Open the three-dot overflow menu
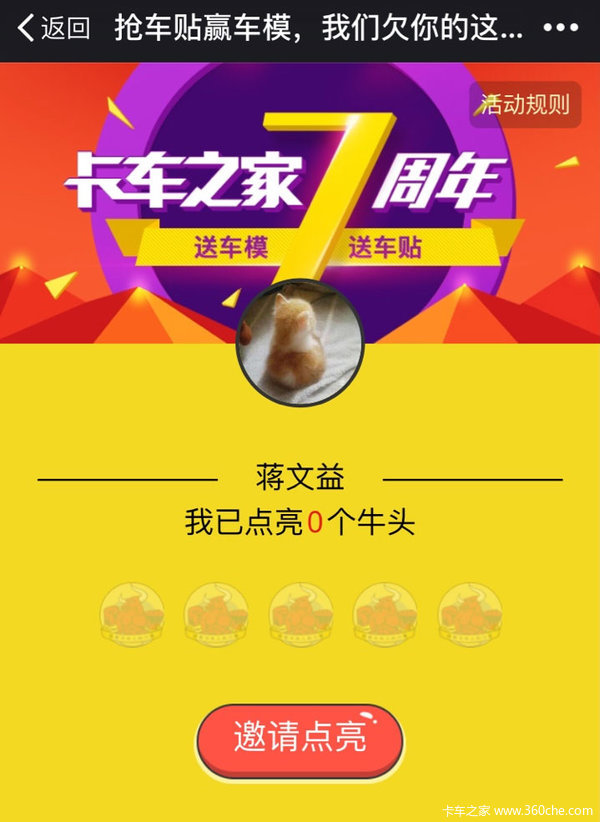The height and width of the screenshot is (822, 600). [560, 28]
